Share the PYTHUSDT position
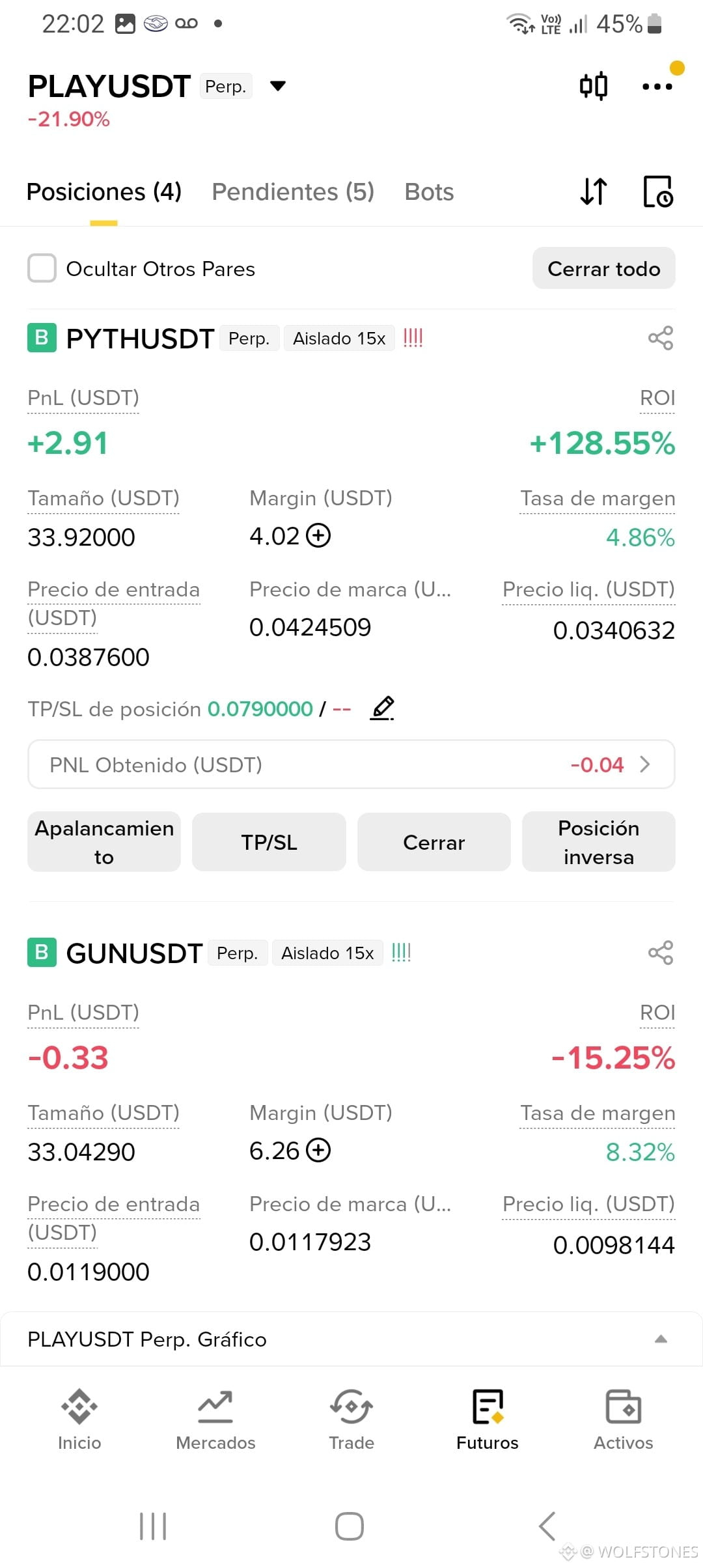 click(661, 338)
